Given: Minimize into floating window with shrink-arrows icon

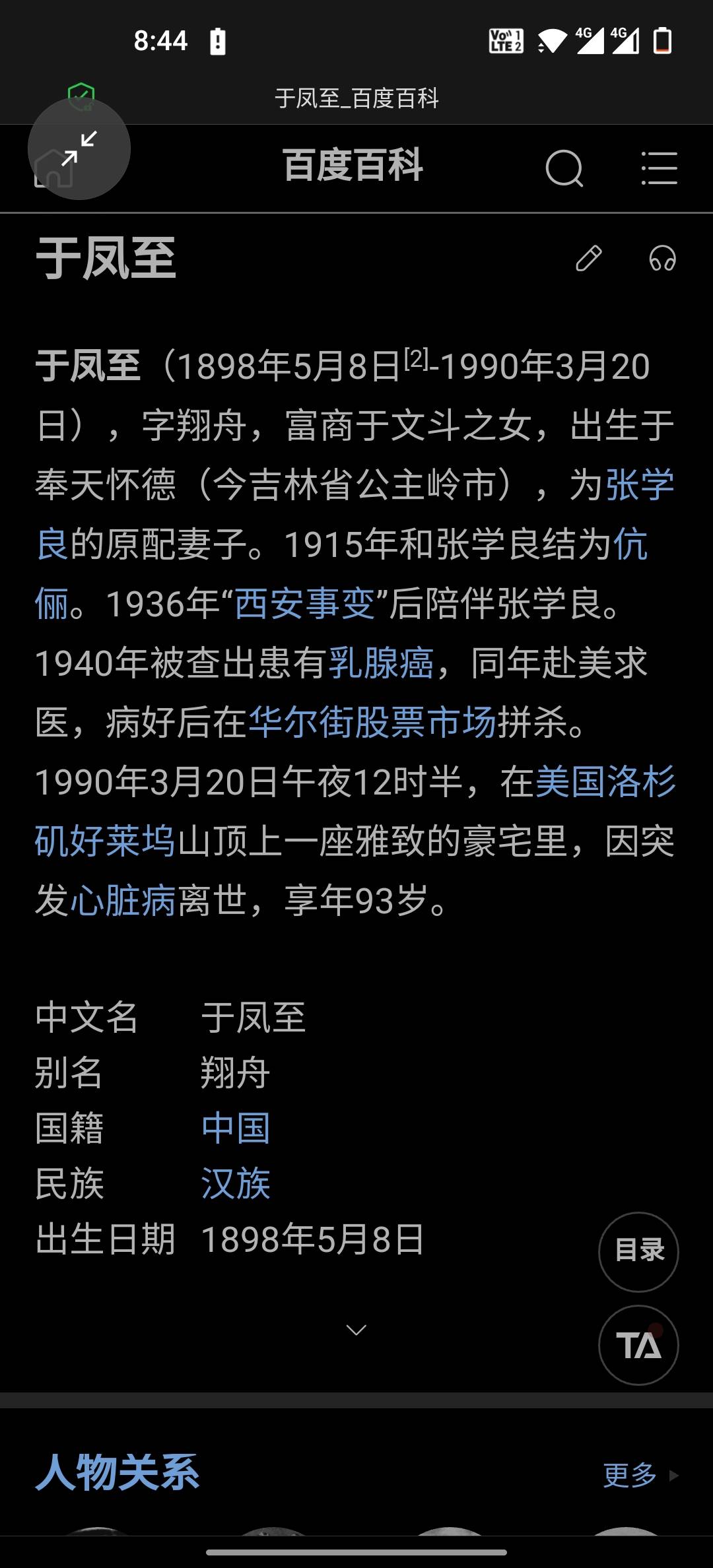Looking at the screenshot, I should click(79, 148).
